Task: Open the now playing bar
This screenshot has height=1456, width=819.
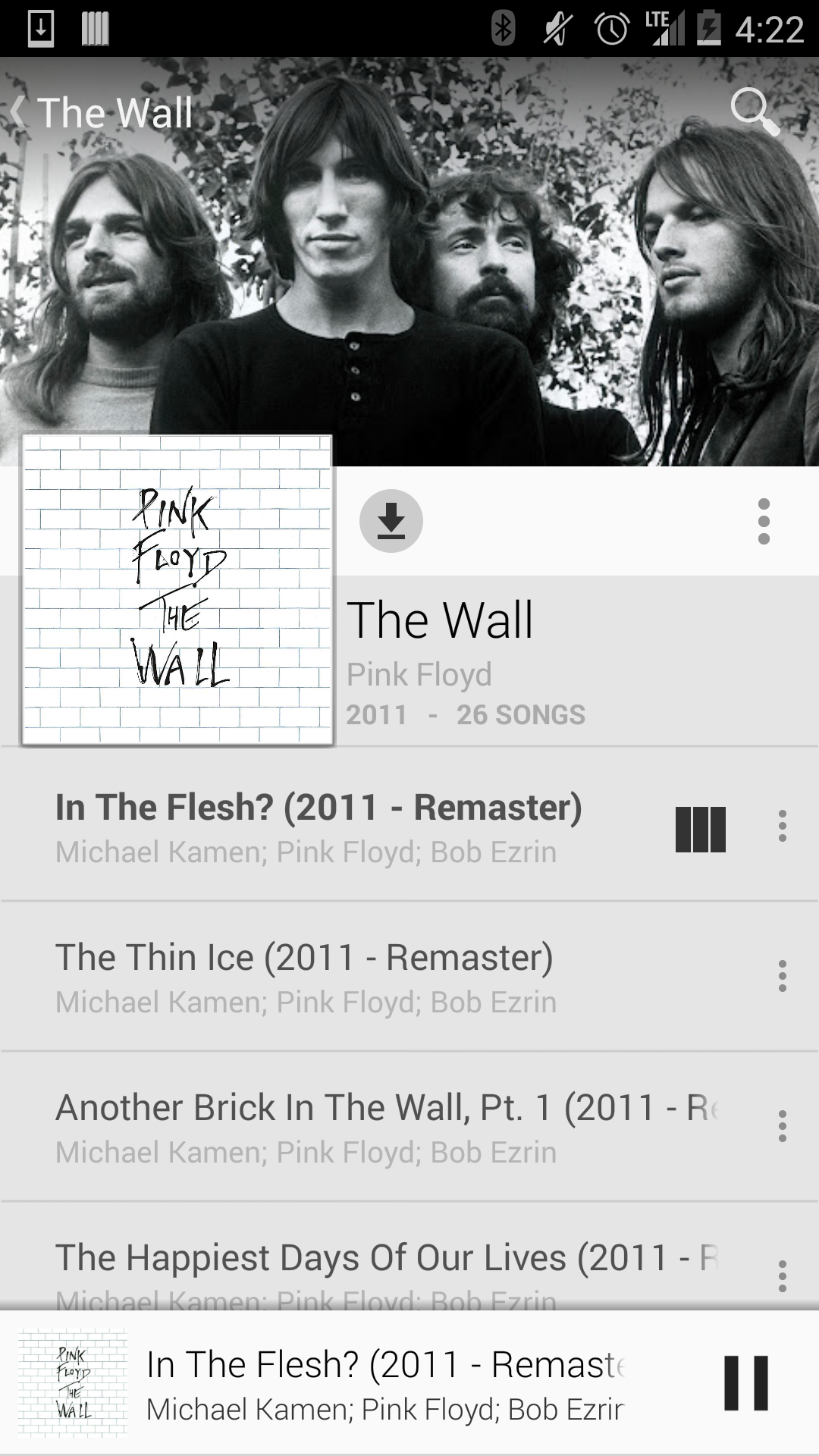Action: pyautogui.click(x=356, y=1383)
